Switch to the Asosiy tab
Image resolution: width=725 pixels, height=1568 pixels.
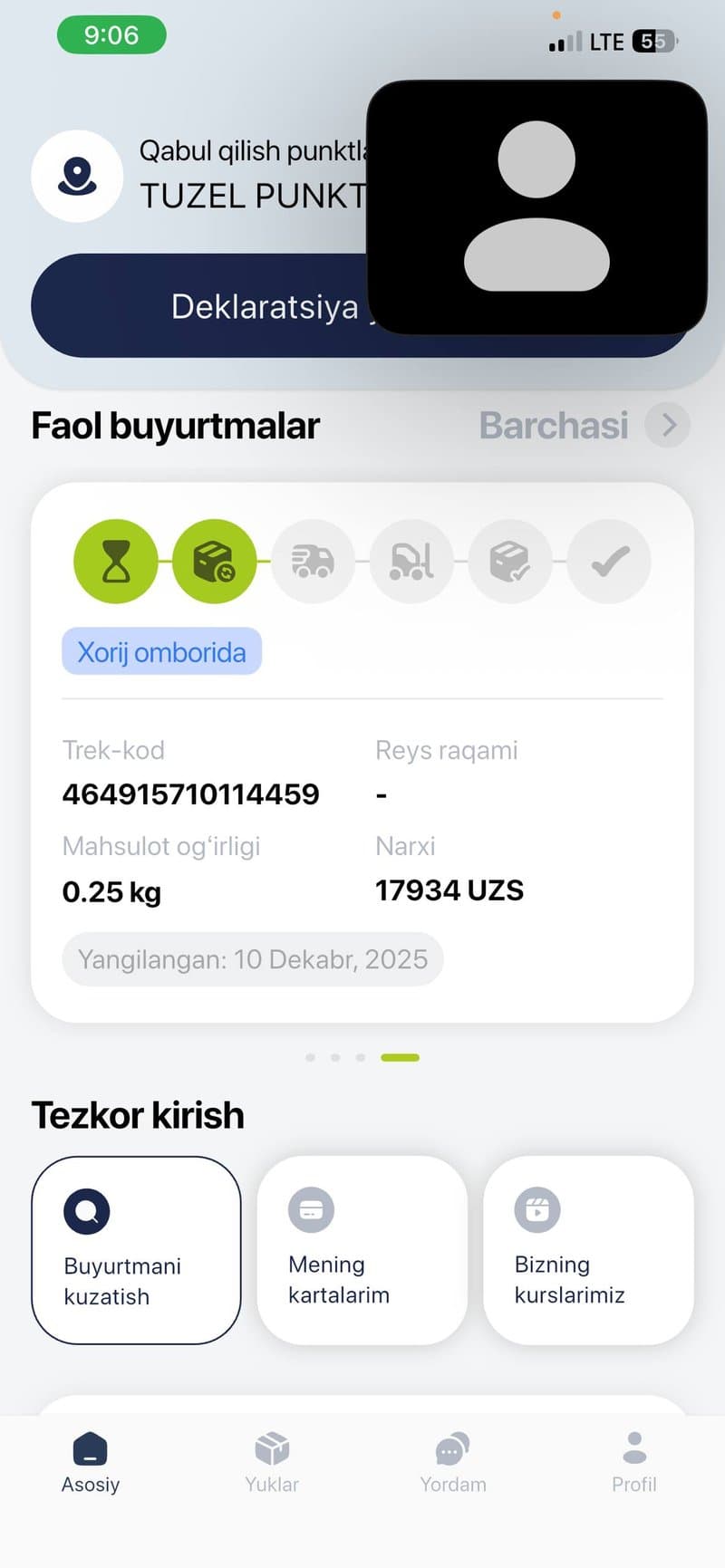91,1462
